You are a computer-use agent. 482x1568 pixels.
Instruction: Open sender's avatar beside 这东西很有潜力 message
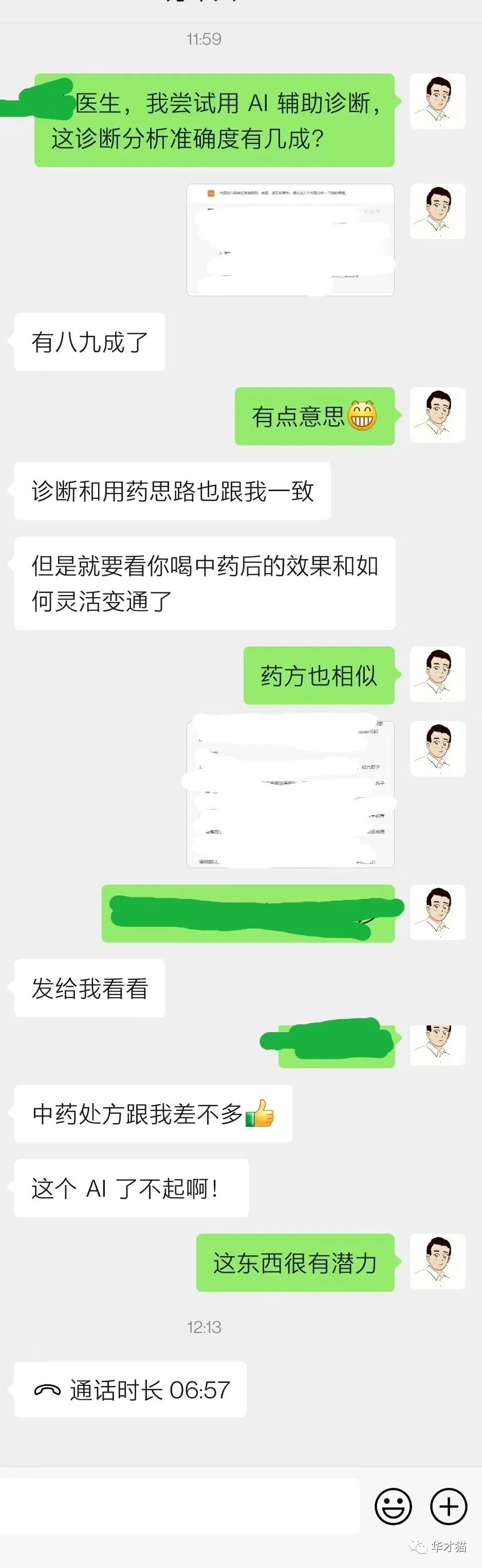pos(438,1262)
